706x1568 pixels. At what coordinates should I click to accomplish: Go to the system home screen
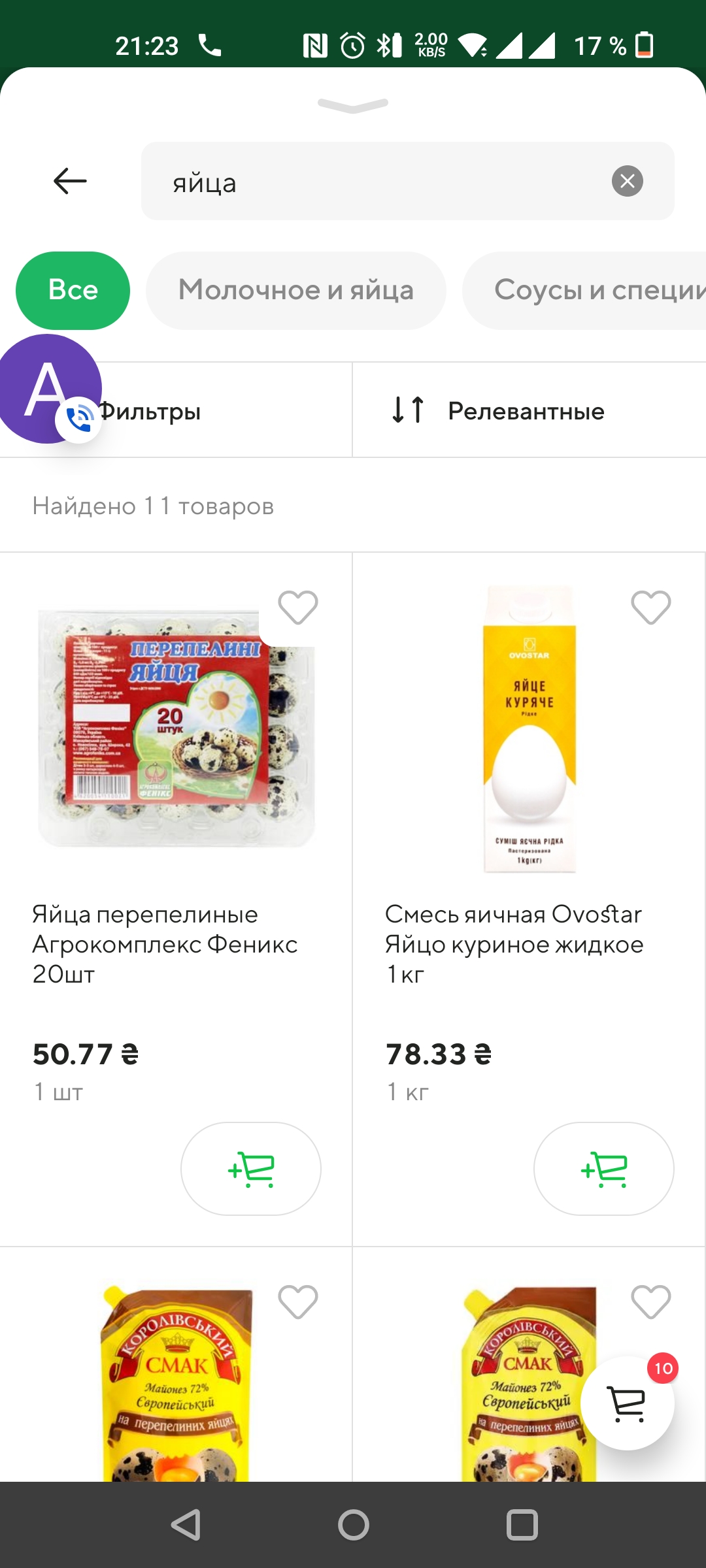[353, 1526]
